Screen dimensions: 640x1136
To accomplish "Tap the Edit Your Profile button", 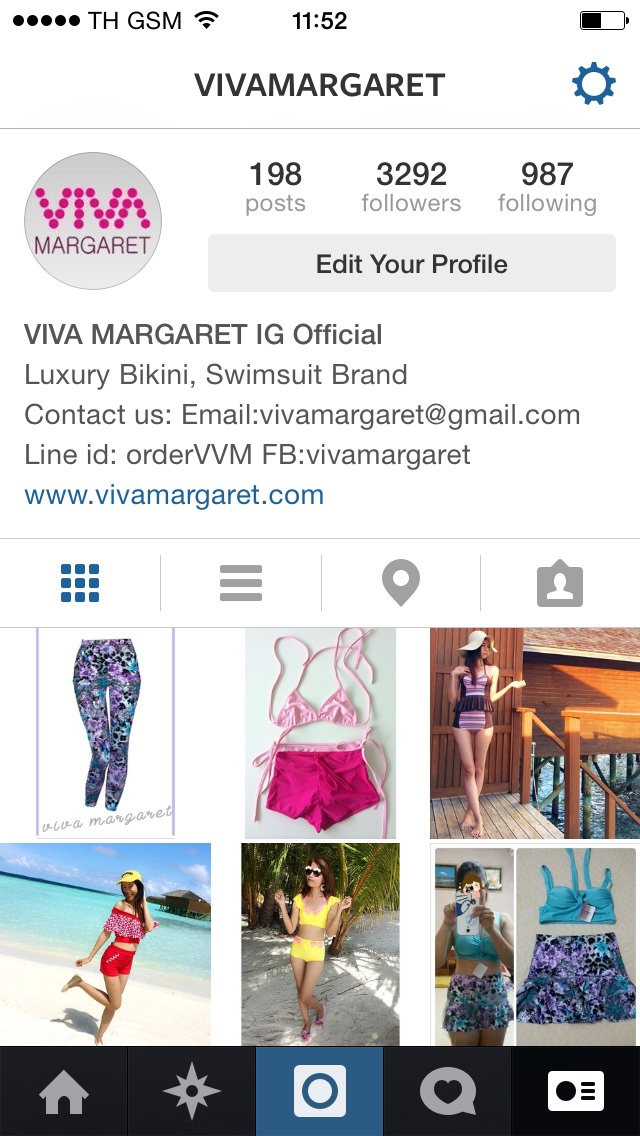I will 412,263.
